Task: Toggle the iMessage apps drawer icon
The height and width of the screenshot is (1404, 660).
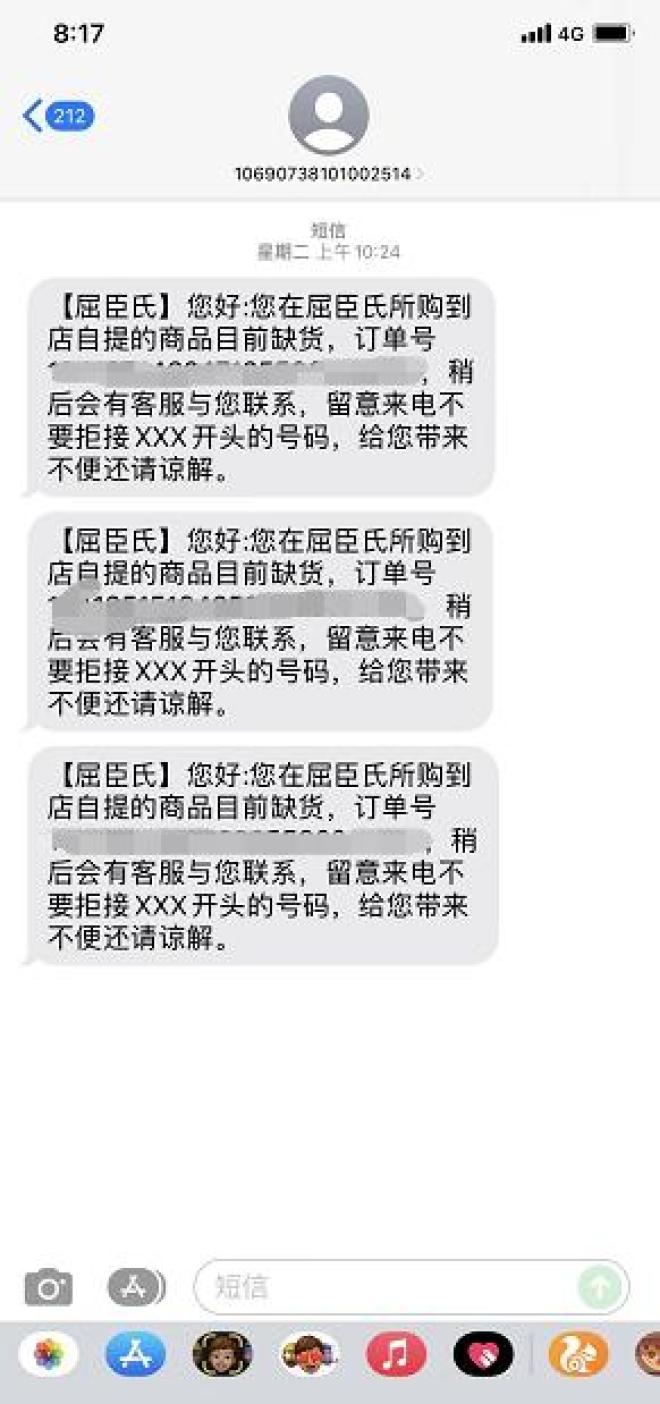Action: [x=135, y=1287]
